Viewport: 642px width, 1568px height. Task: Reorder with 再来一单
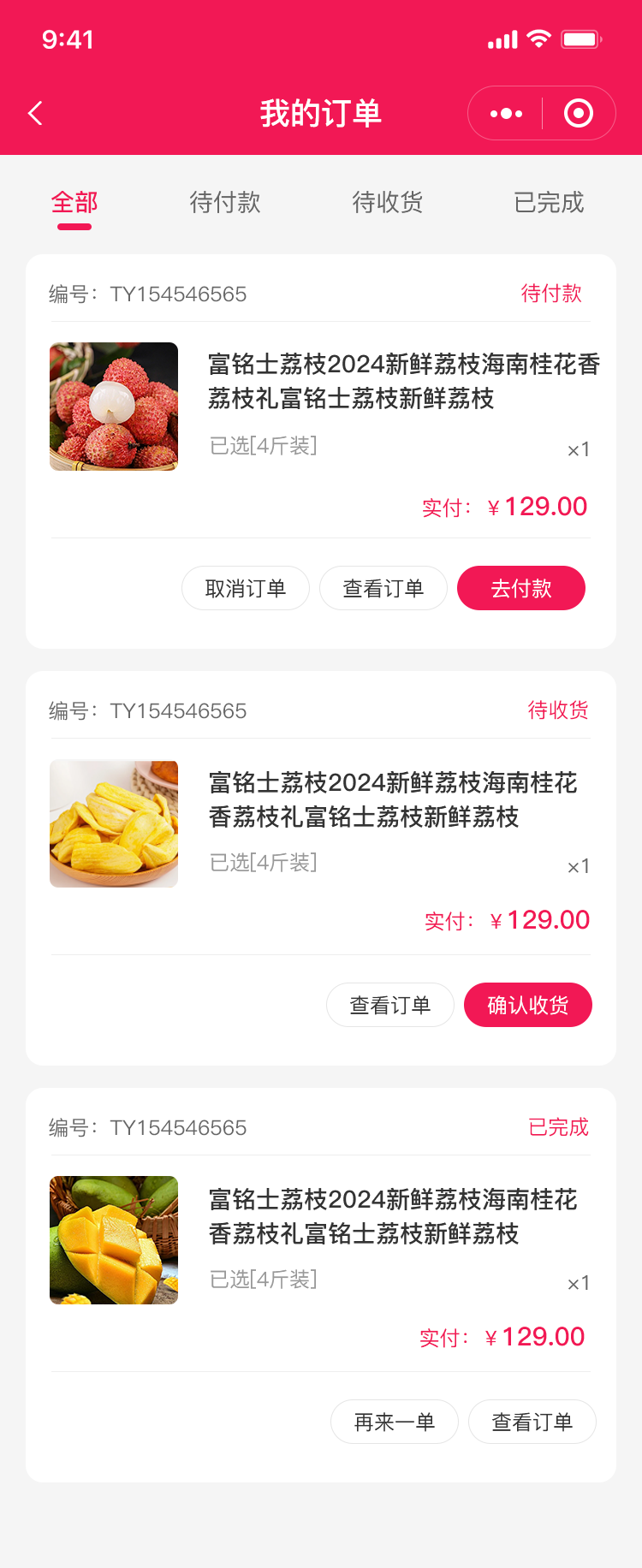pyautogui.click(x=395, y=1422)
